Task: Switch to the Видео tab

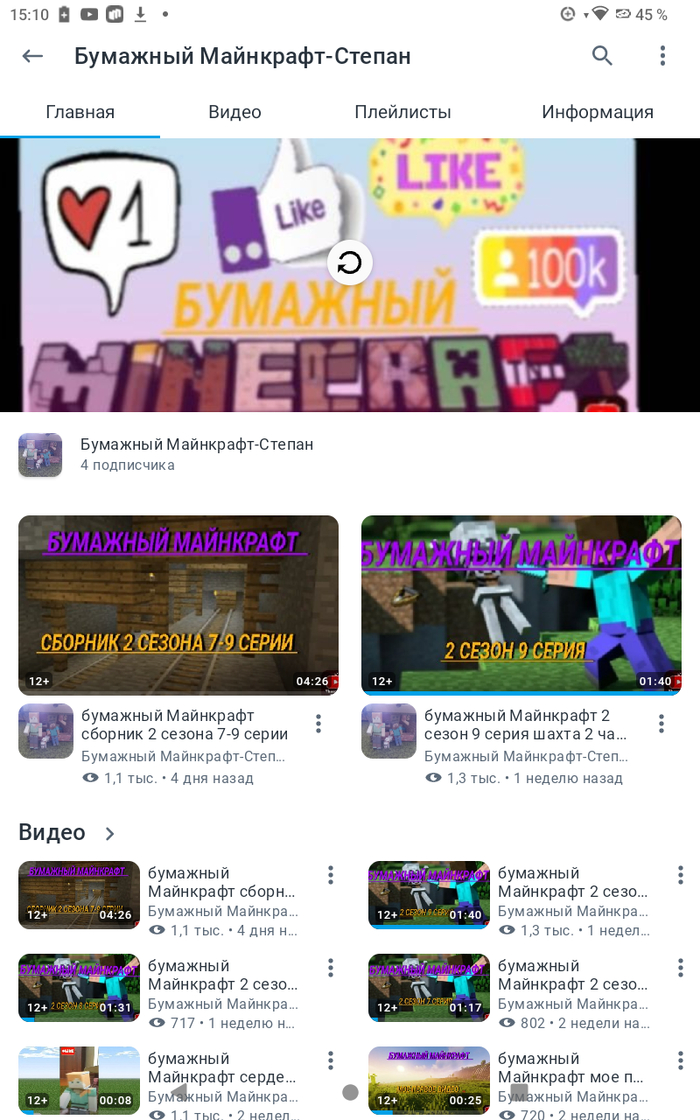Action: pos(235,112)
